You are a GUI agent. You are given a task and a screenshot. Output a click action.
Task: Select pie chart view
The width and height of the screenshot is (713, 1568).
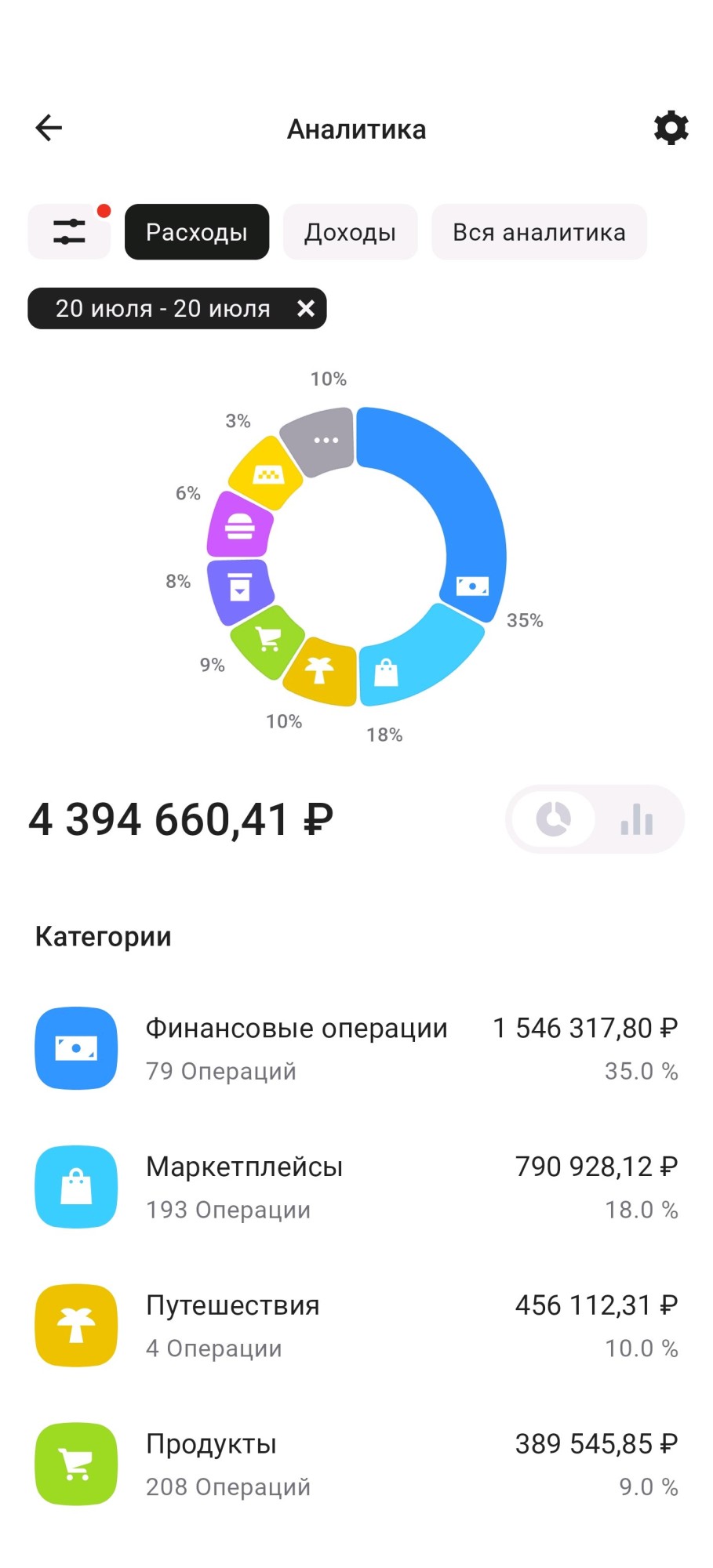pos(554,820)
